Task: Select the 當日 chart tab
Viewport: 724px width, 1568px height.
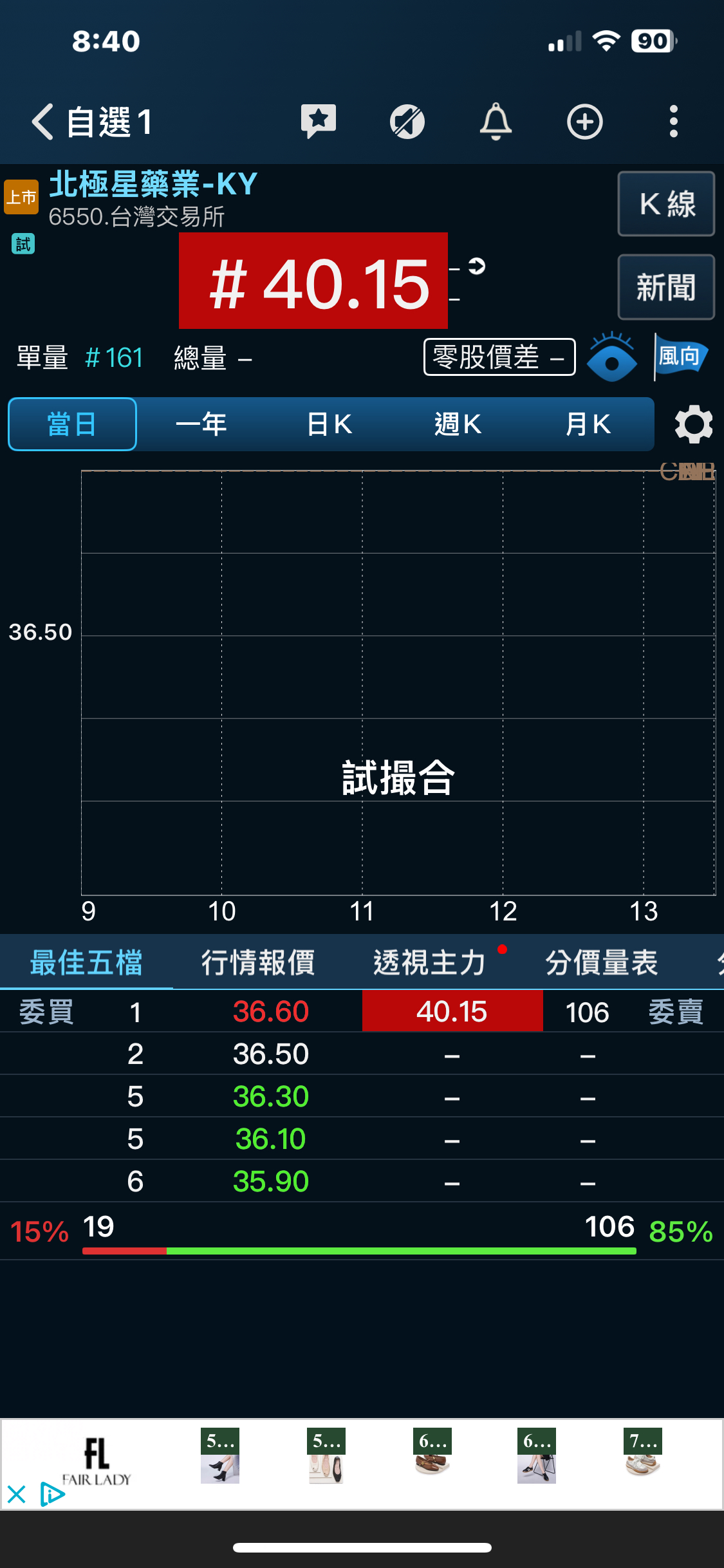Action: [x=72, y=424]
